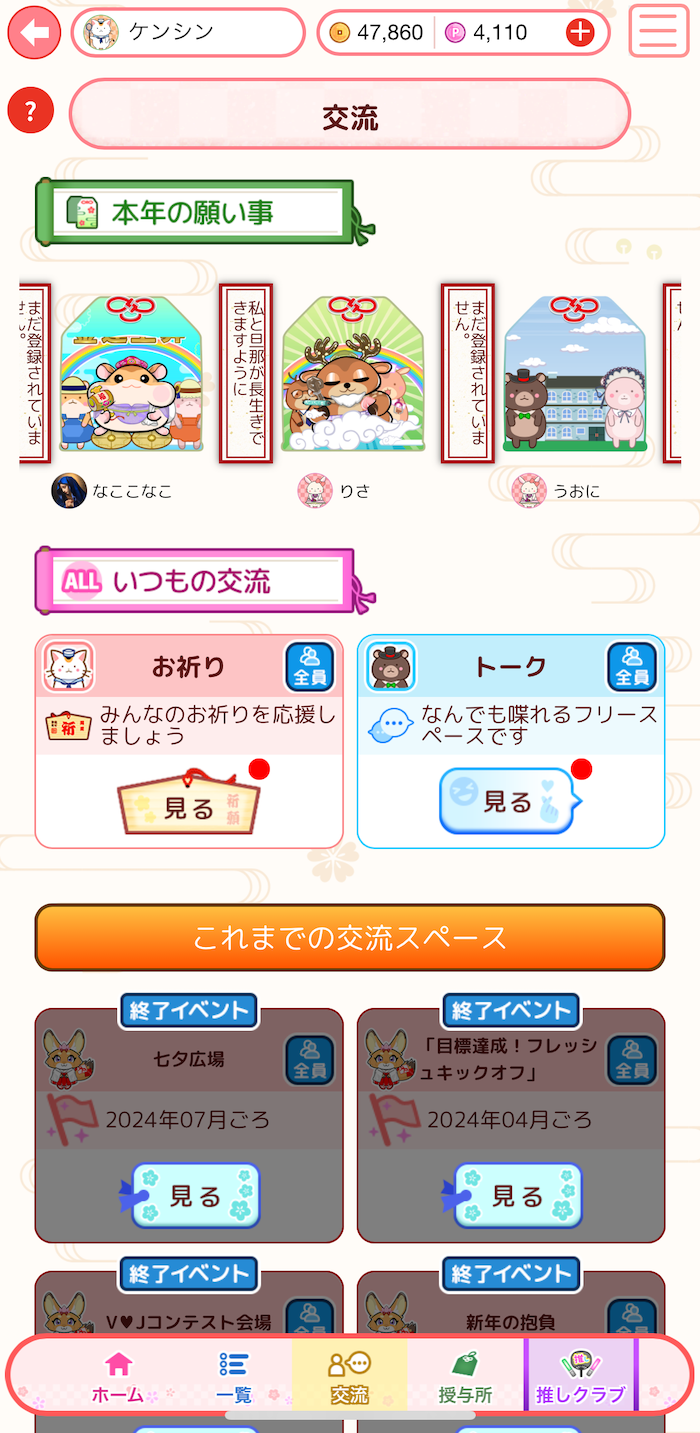Open the help question mark
This screenshot has width=700, height=1433.
(30, 111)
